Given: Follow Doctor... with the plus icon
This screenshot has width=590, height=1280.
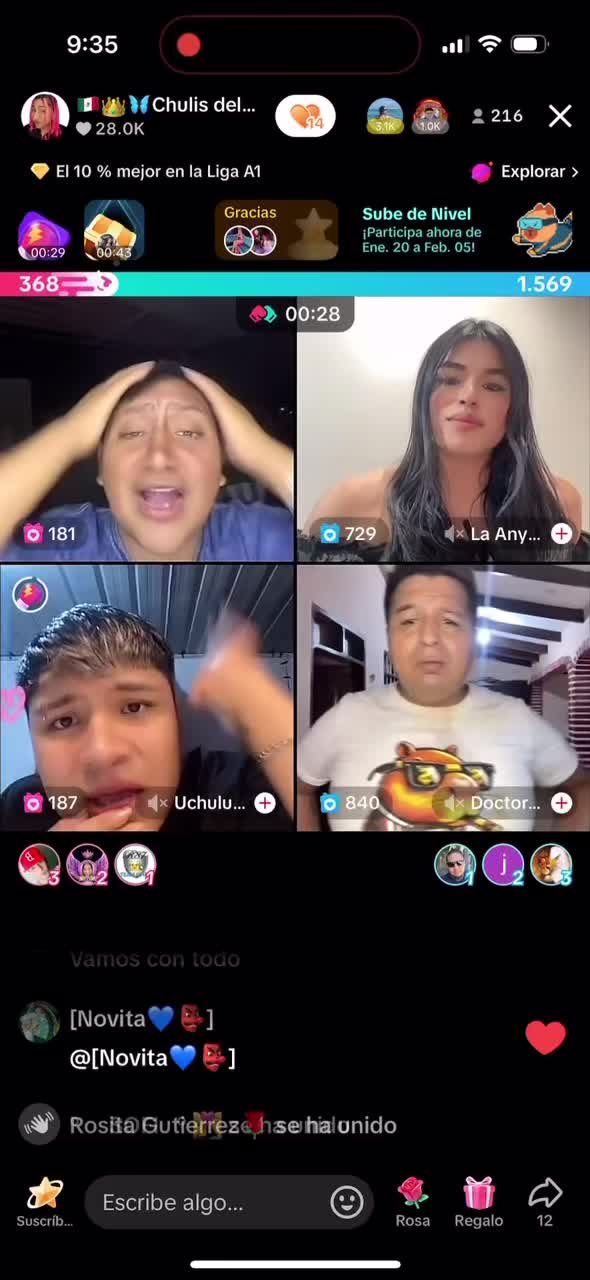Looking at the screenshot, I should point(562,803).
